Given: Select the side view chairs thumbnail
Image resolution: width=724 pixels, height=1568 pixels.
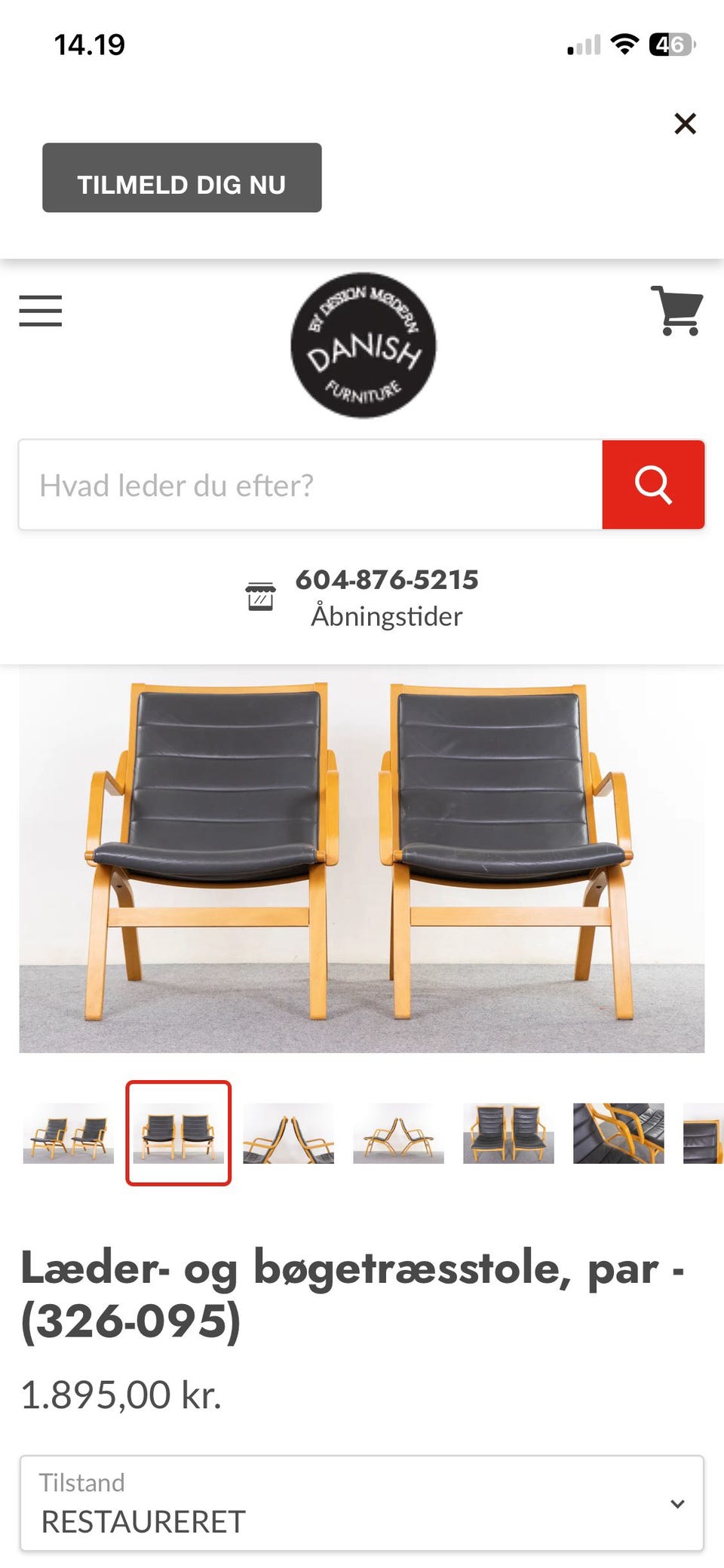Looking at the screenshot, I should point(287,1137).
